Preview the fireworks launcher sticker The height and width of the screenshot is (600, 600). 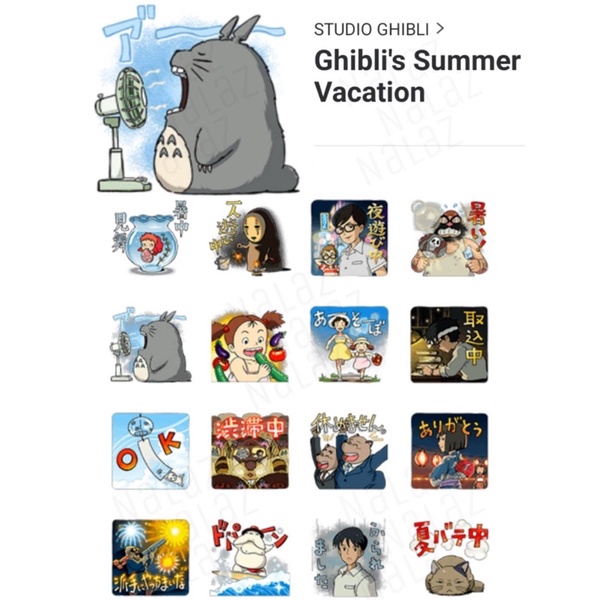pyautogui.click(x=150, y=558)
